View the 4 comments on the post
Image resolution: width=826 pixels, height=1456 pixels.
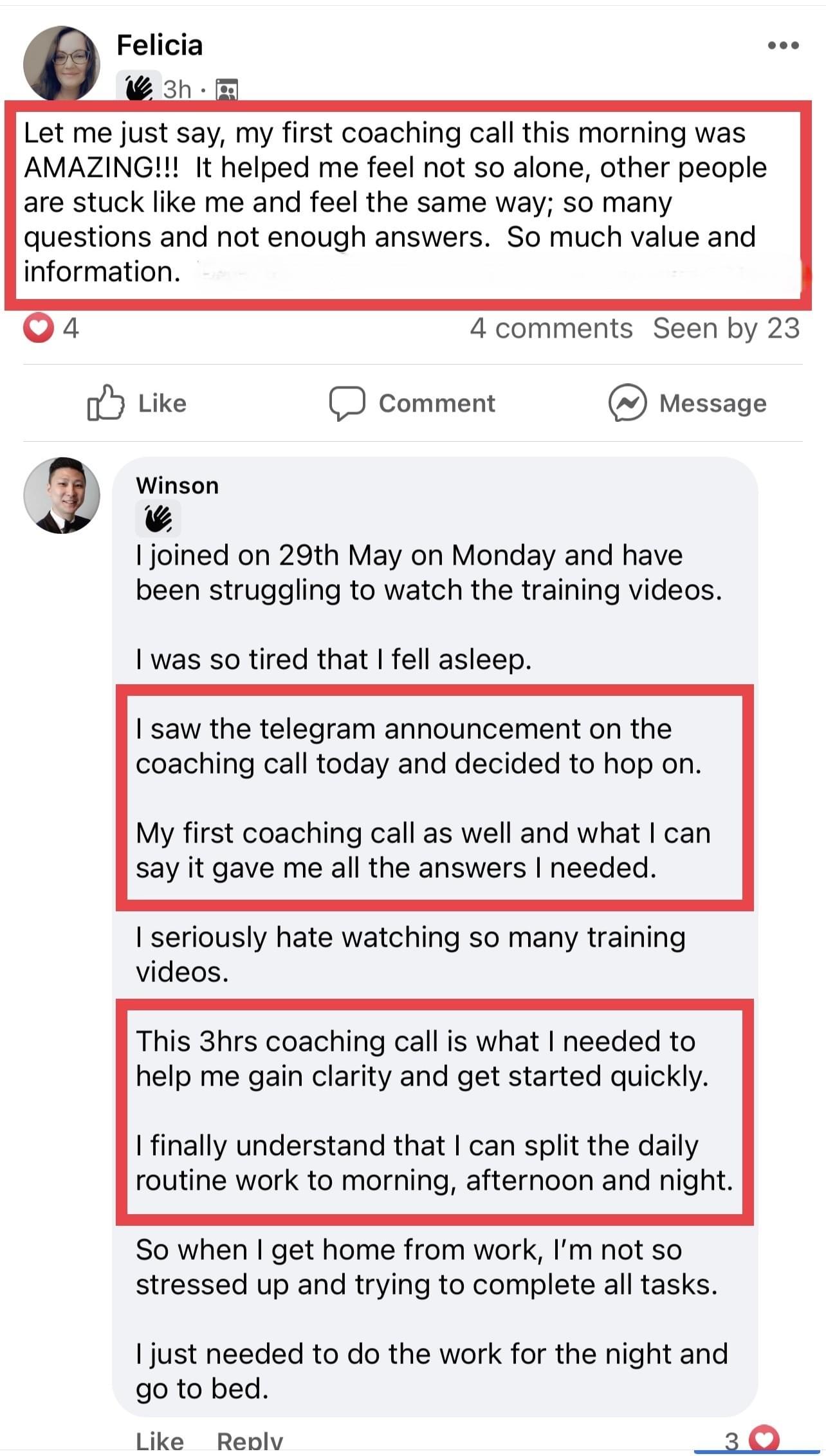coord(551,329)
